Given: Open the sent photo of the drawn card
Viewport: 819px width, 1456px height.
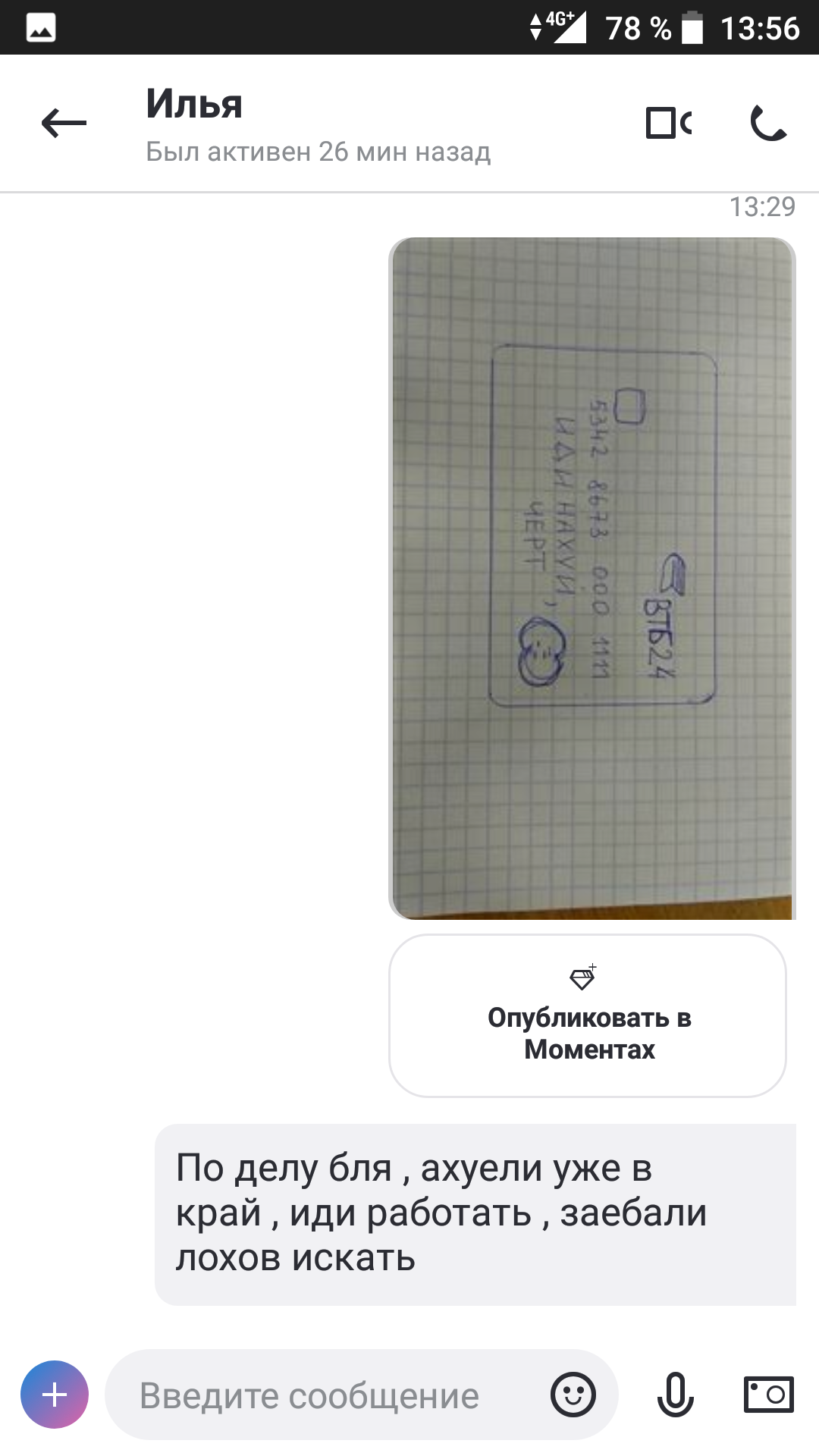Looking at the screenshot, I should 591,578.
